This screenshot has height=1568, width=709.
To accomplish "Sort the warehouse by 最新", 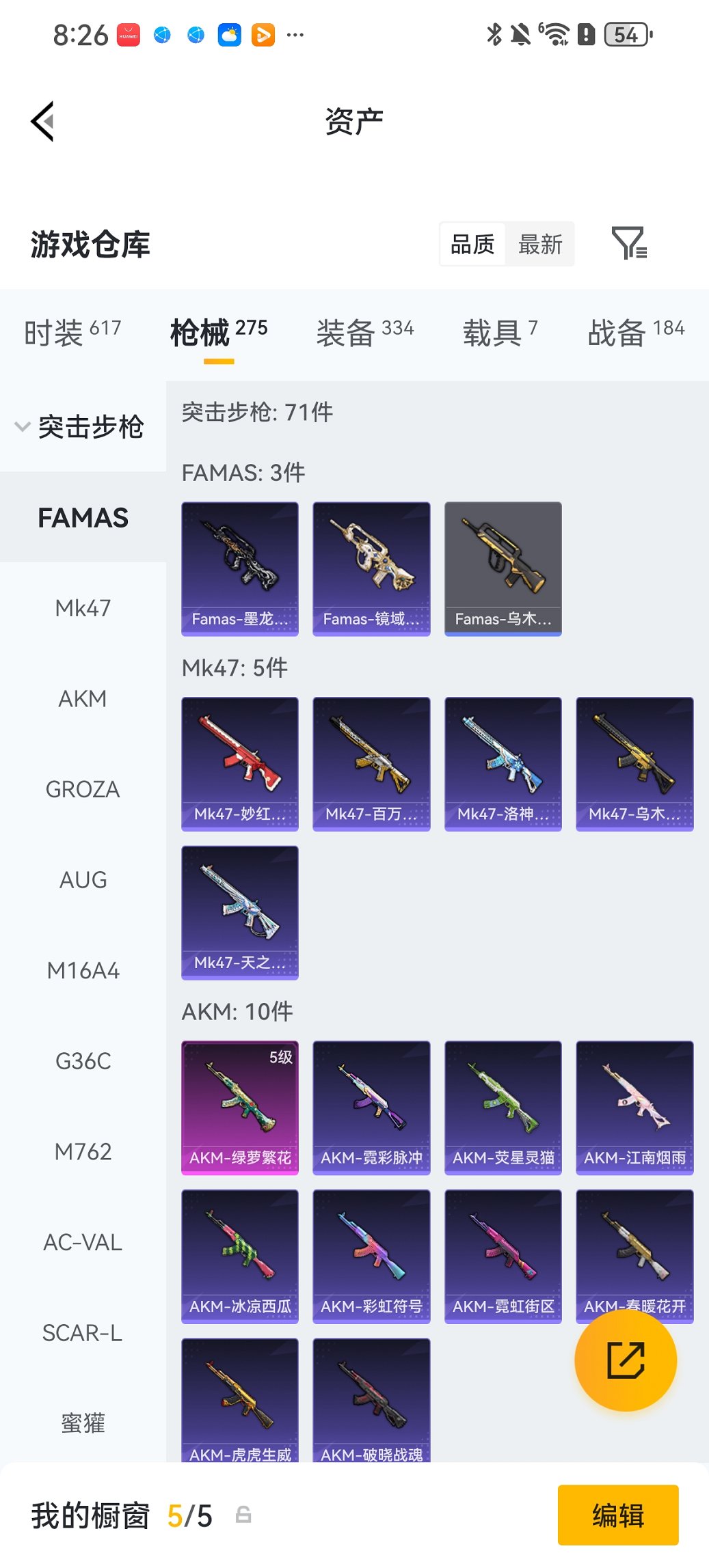I will click(539, 244).
